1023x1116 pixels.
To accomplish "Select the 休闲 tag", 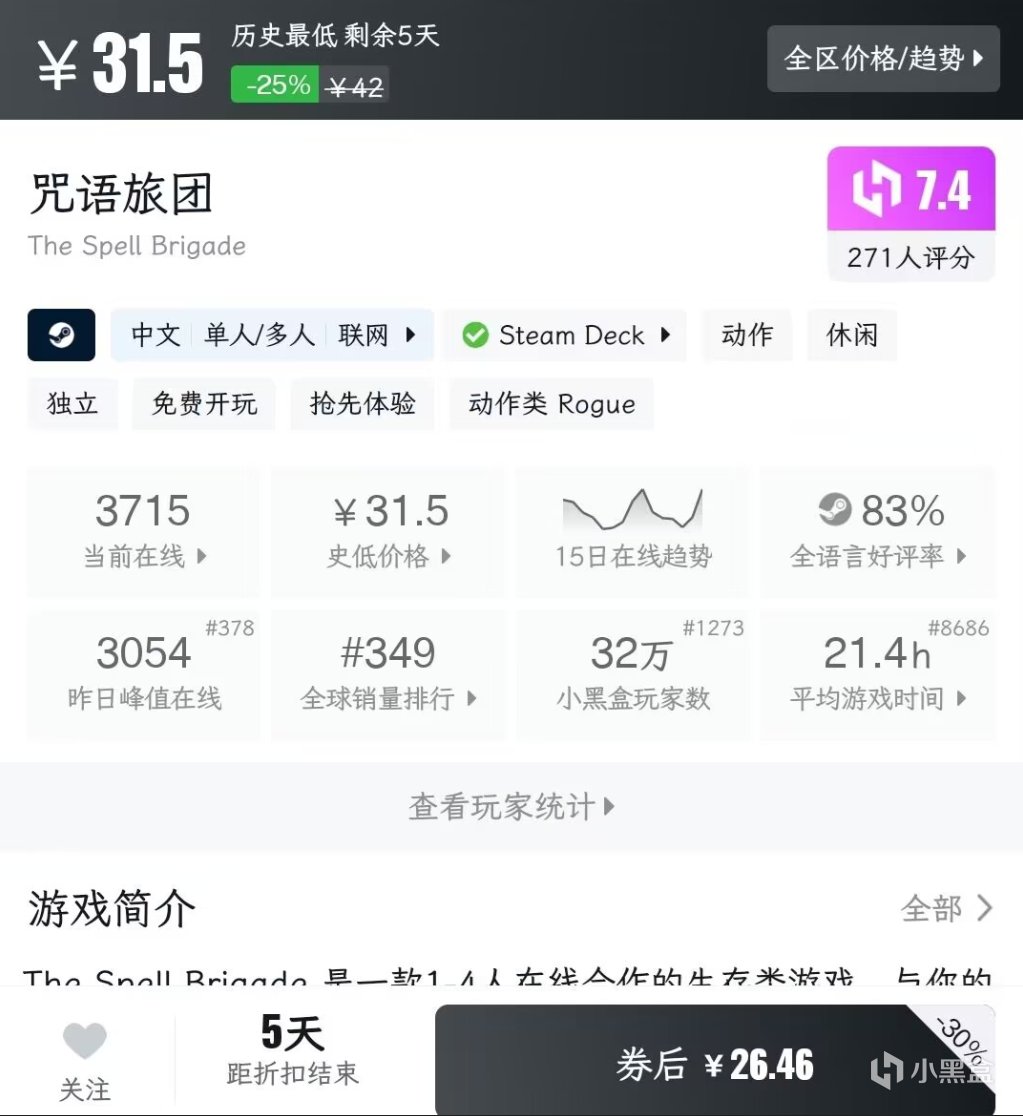I will click(852, 335).
